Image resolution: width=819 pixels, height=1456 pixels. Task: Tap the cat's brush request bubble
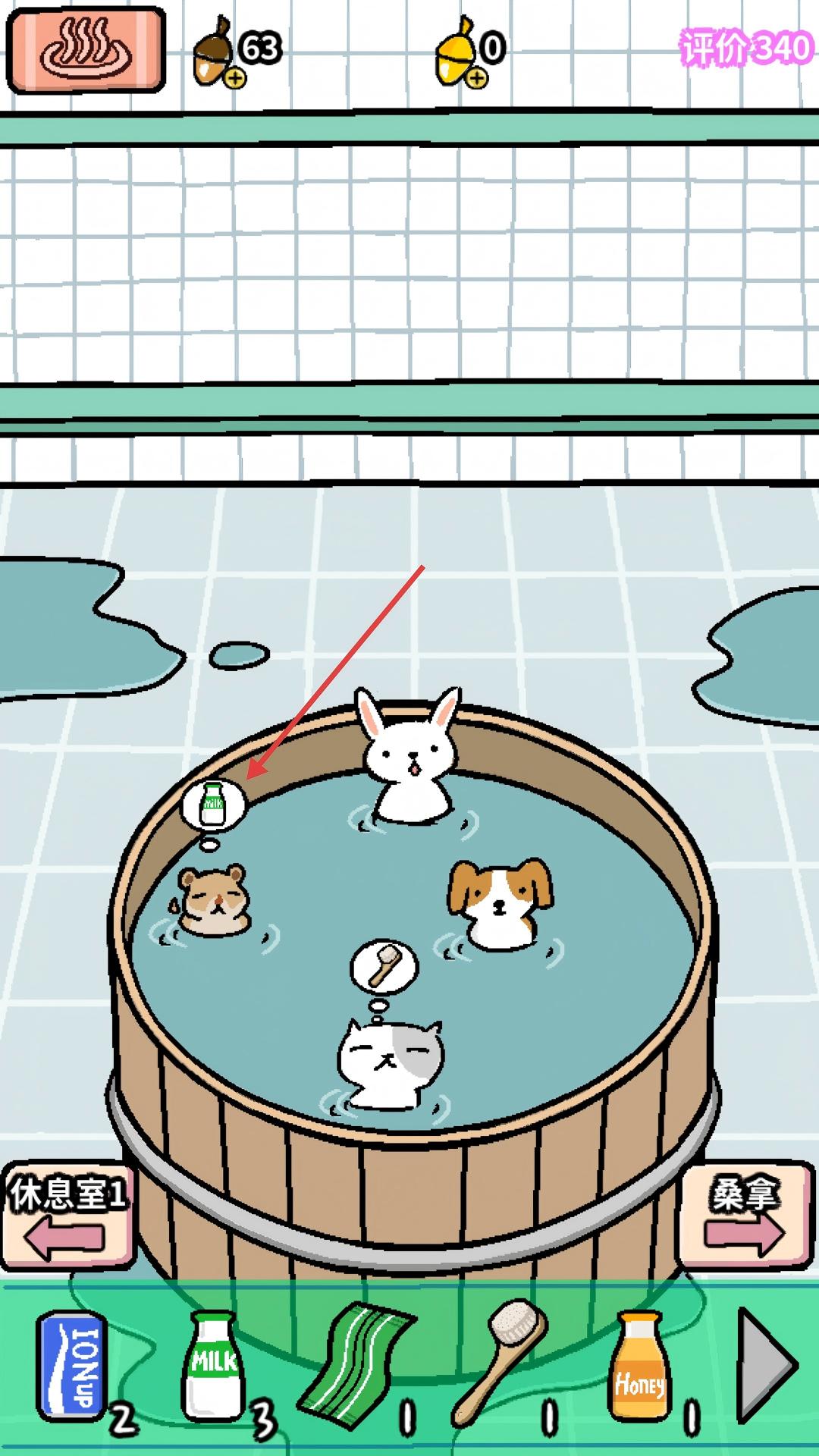click(384, 968)
